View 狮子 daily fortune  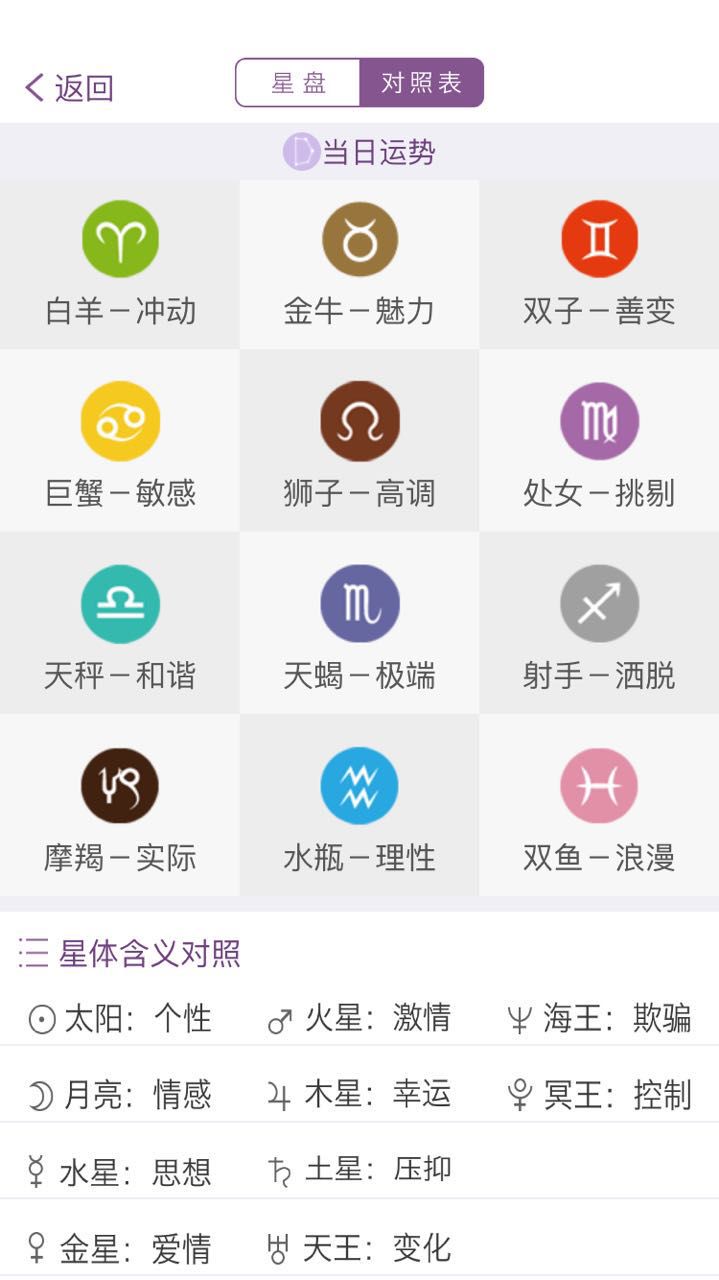coord(360,441)
